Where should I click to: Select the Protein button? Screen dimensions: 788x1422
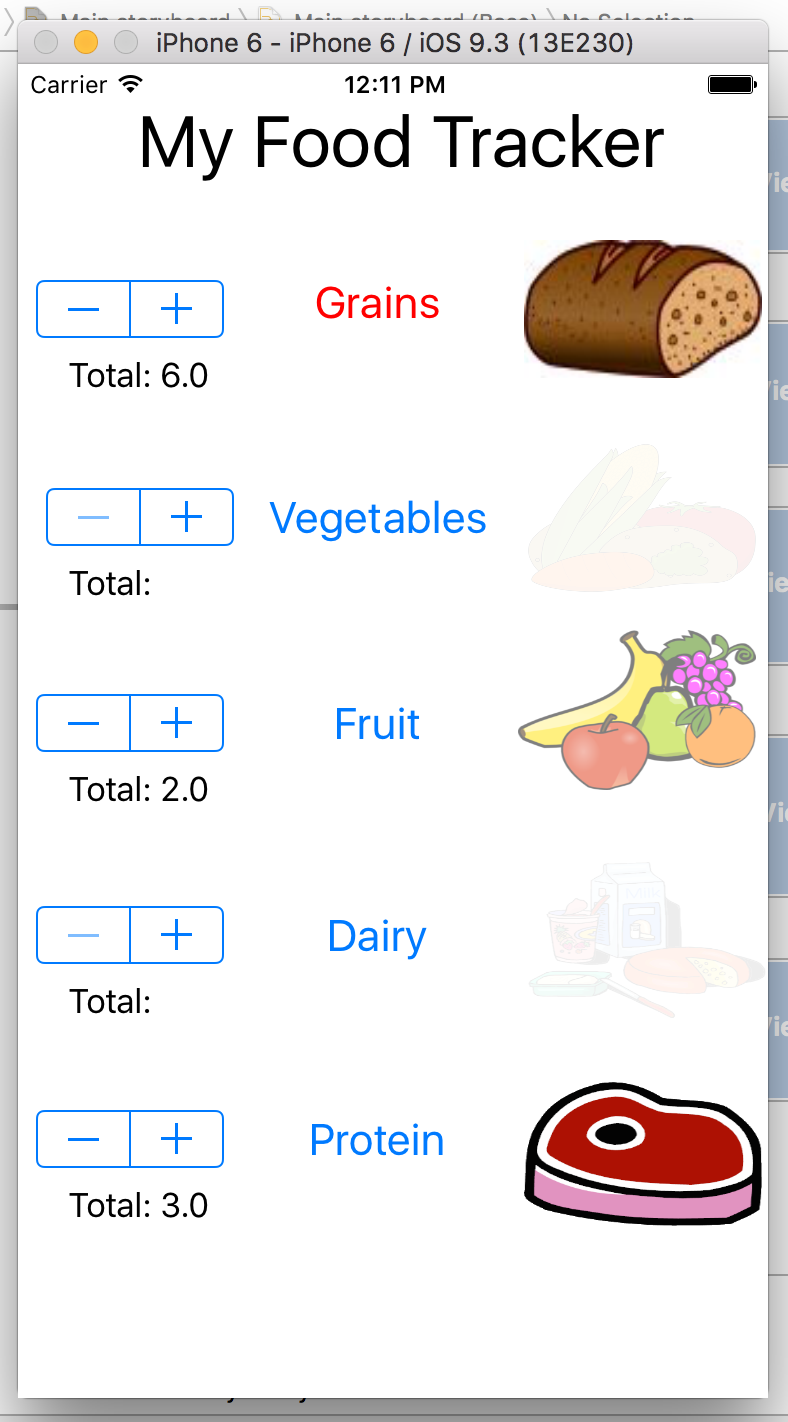(377, 1140)
